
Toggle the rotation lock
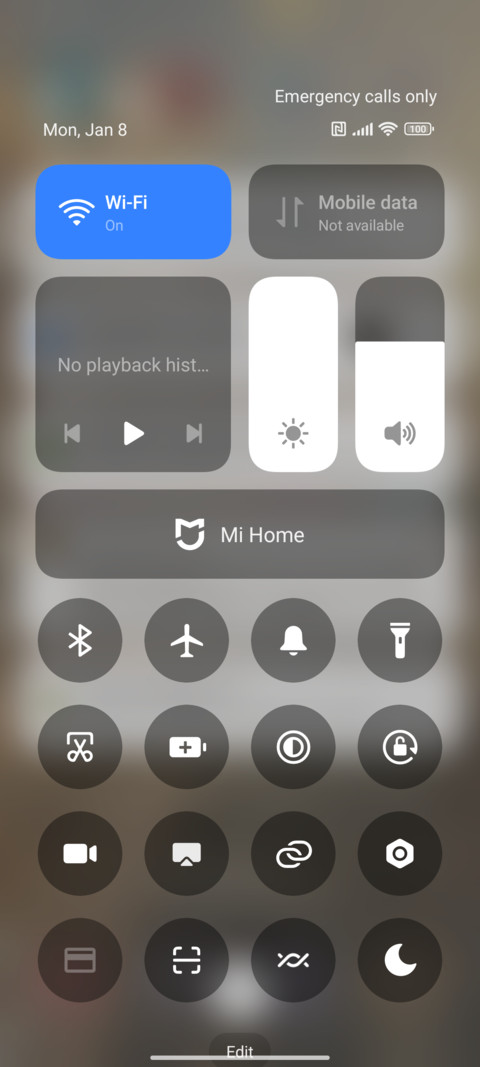click(x=400, y=747)
